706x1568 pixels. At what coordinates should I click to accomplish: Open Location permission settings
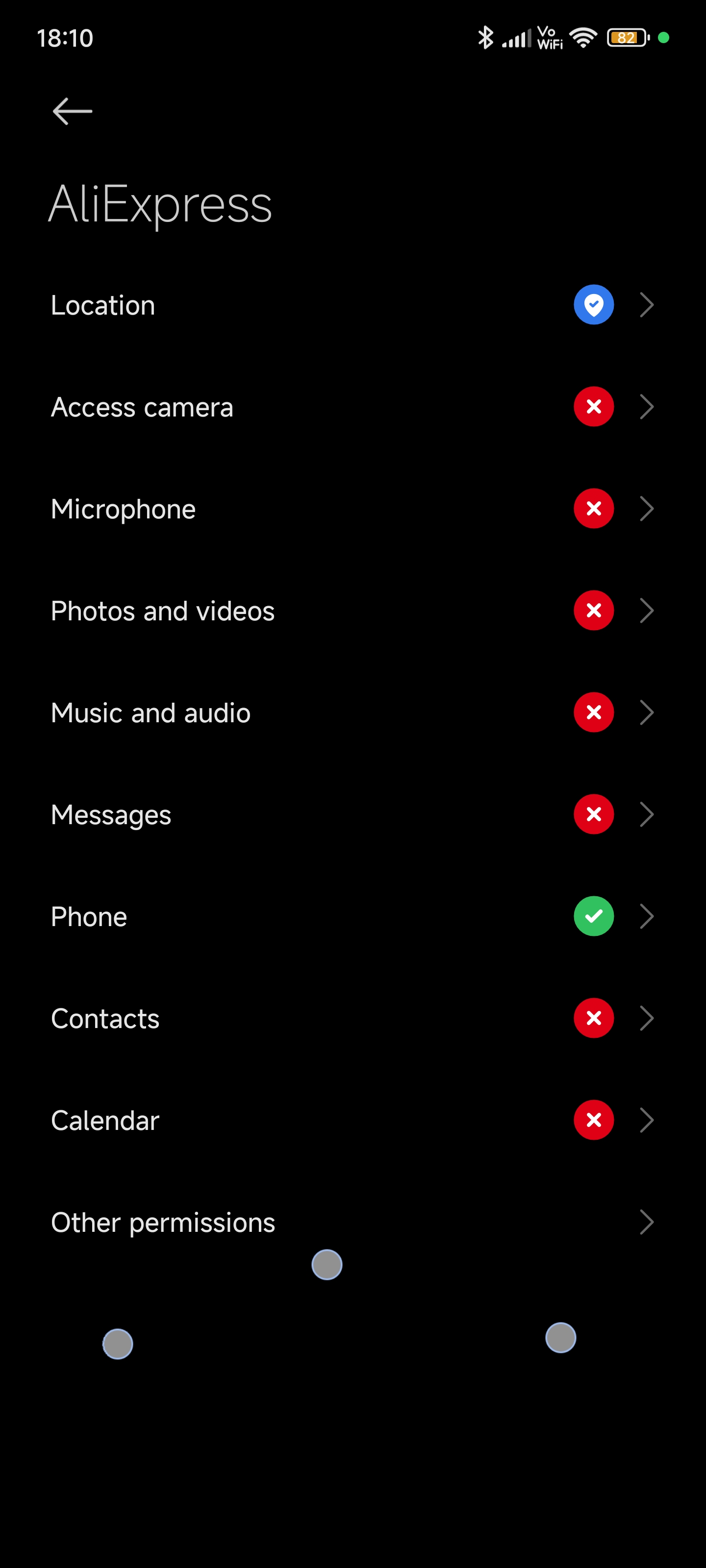(352, 305)
